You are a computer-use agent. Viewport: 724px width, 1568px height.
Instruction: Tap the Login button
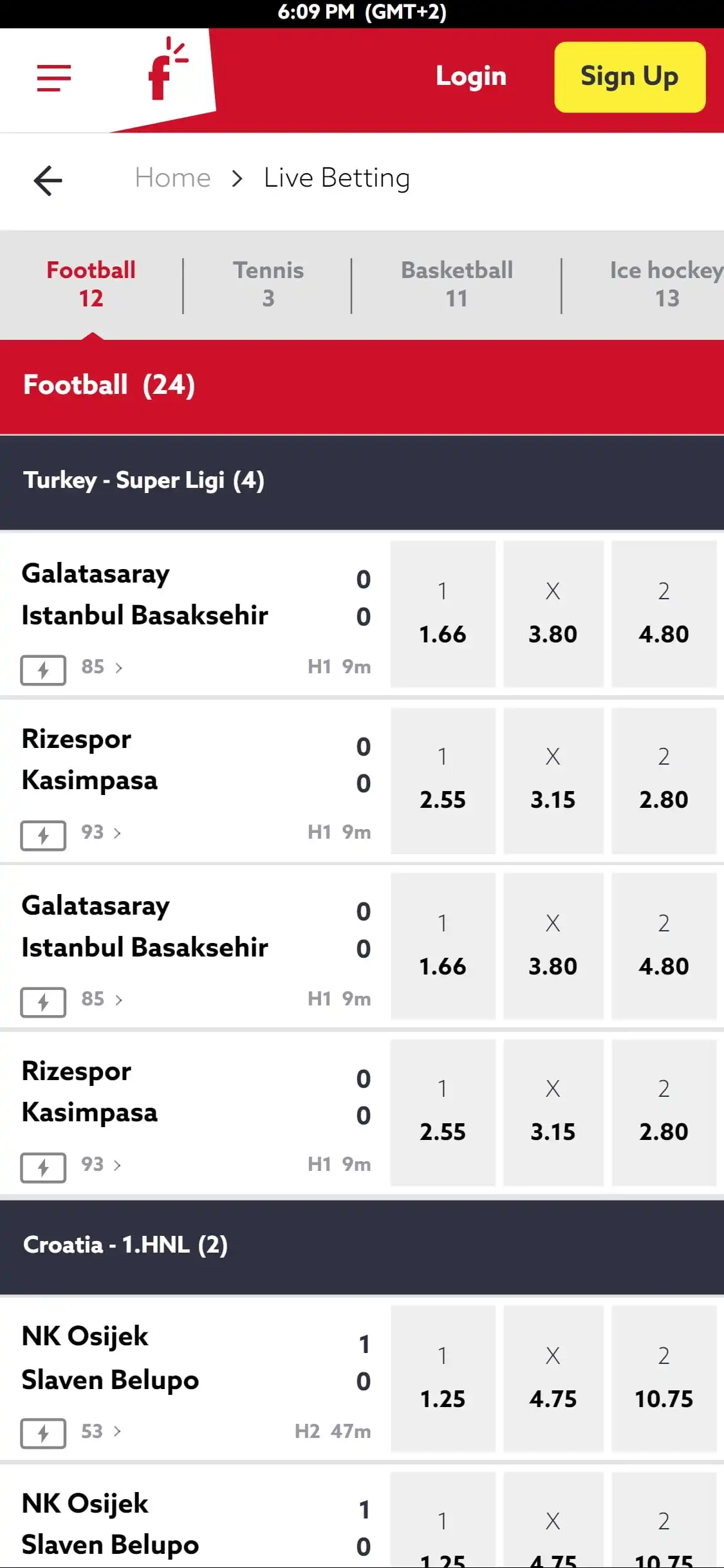471,77
